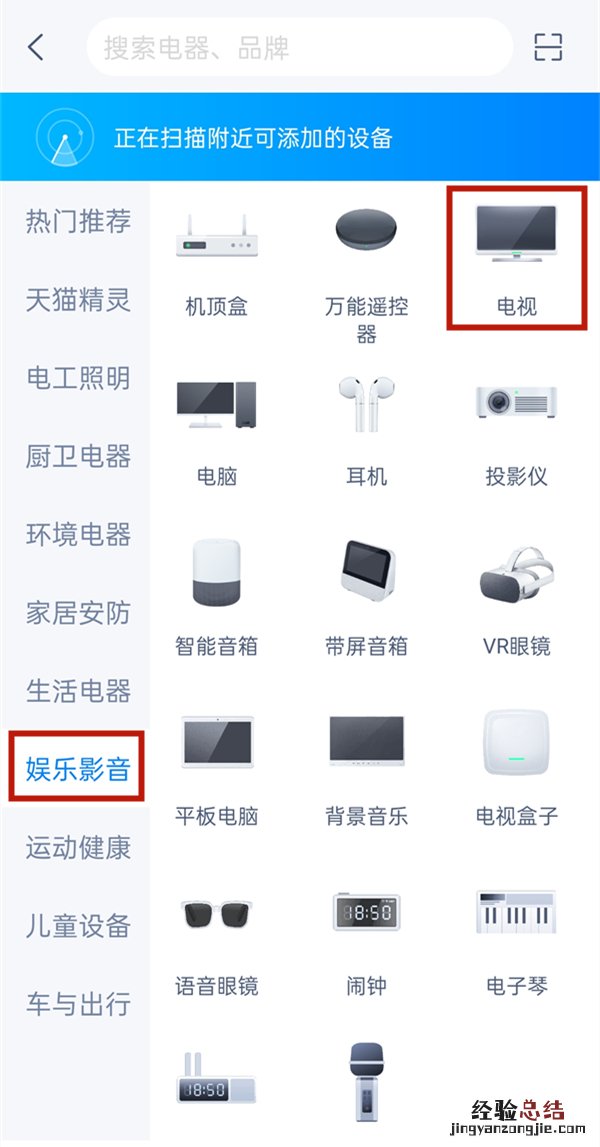This screenshot has height=1147, width=600.
Task: Pick the VR眼镜 device
Action: [516, 595]
